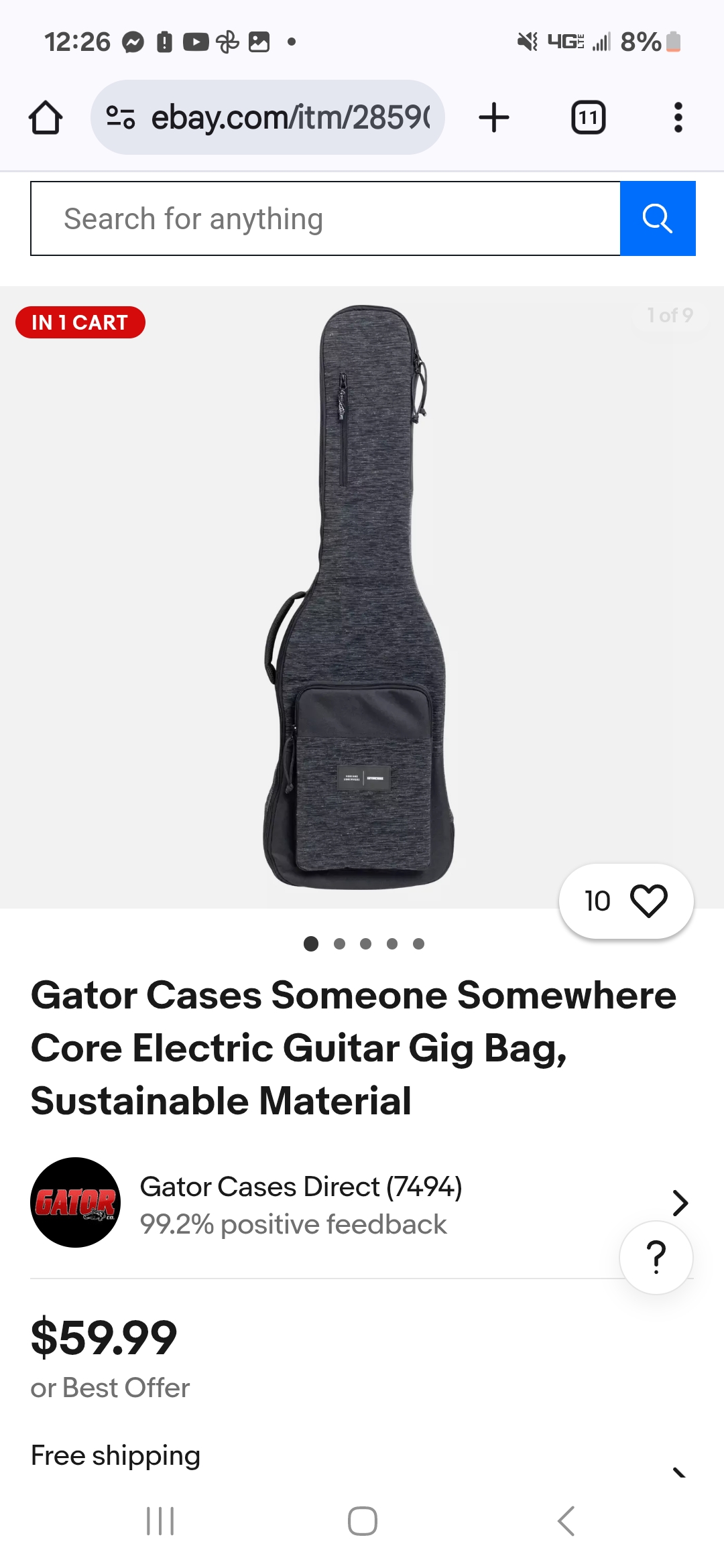This screenshot has height=1568, width=724.
Task: Open the browser overflow menu
Action: pyautogui.click(x=678, y=117)
